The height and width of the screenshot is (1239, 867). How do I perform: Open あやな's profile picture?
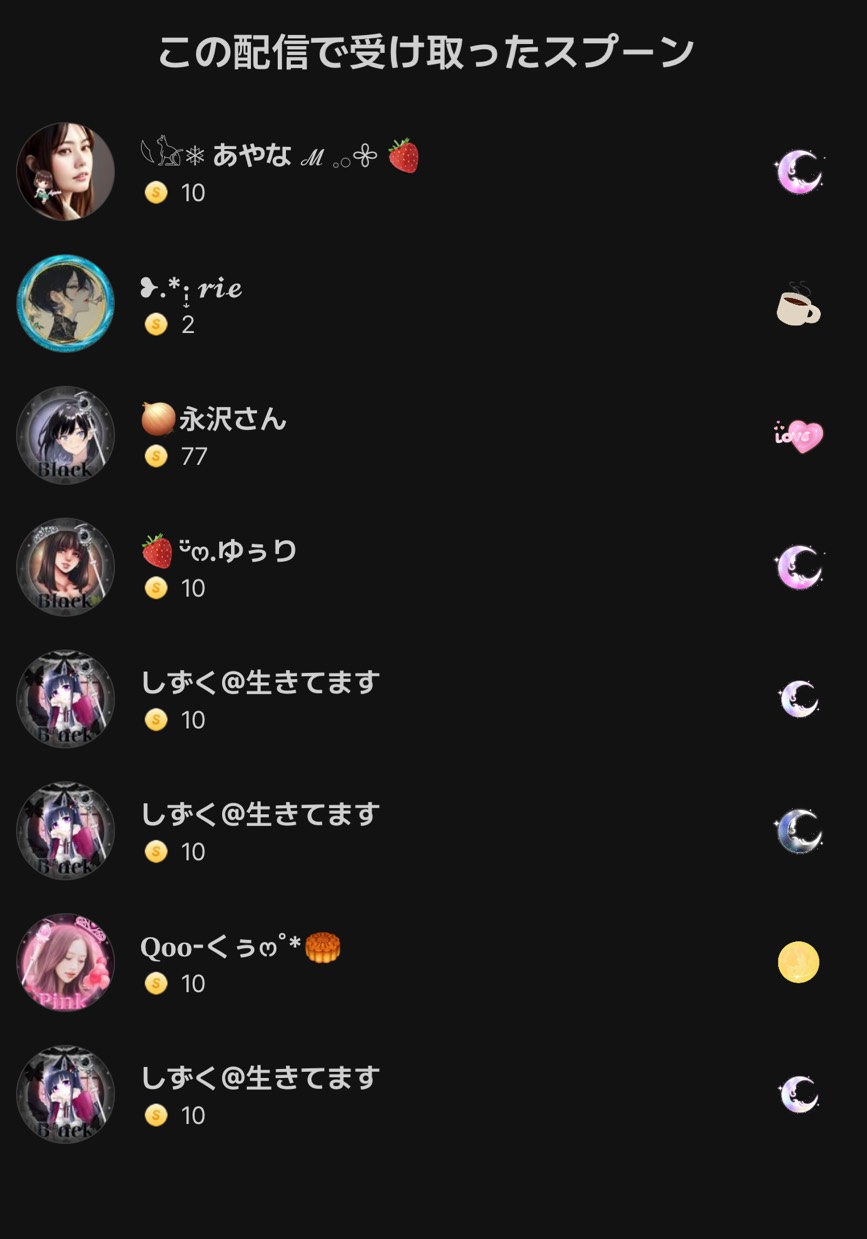point(65,171)
